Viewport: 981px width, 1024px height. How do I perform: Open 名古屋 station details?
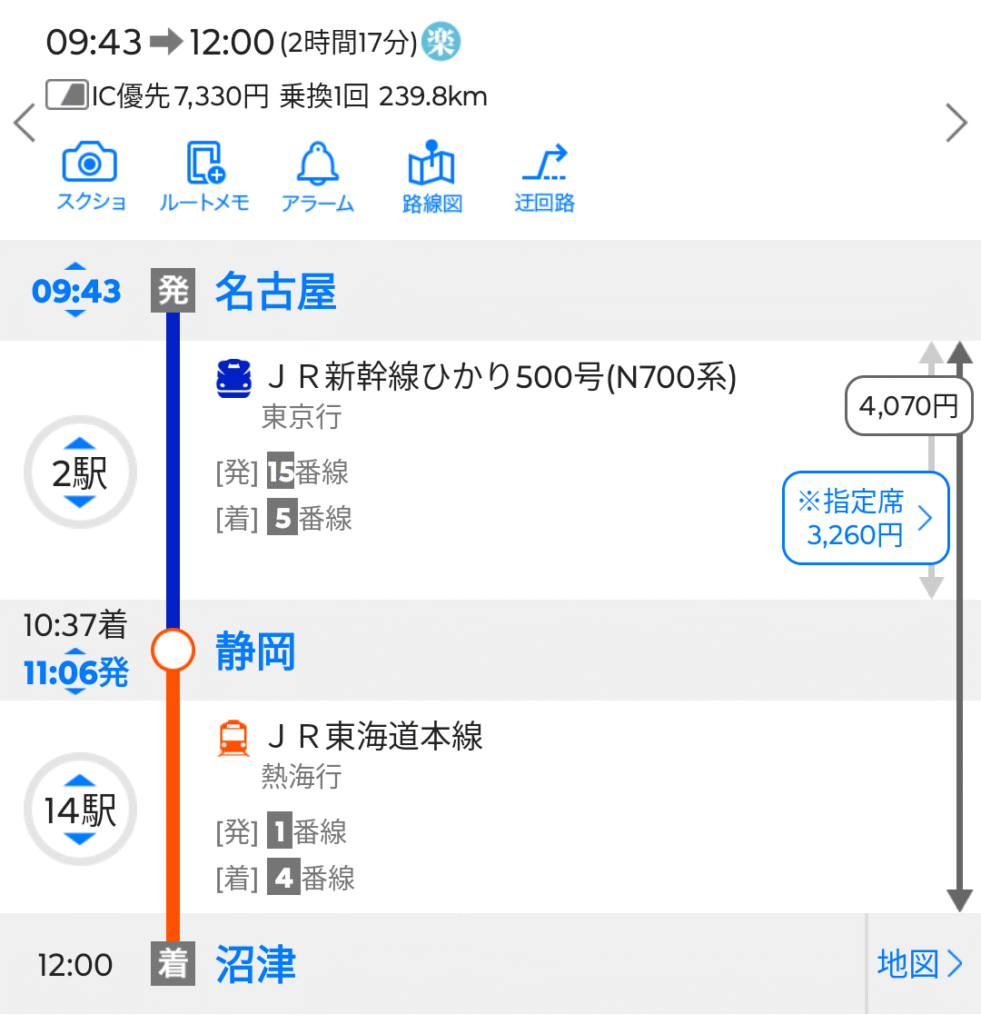(275, 291)
